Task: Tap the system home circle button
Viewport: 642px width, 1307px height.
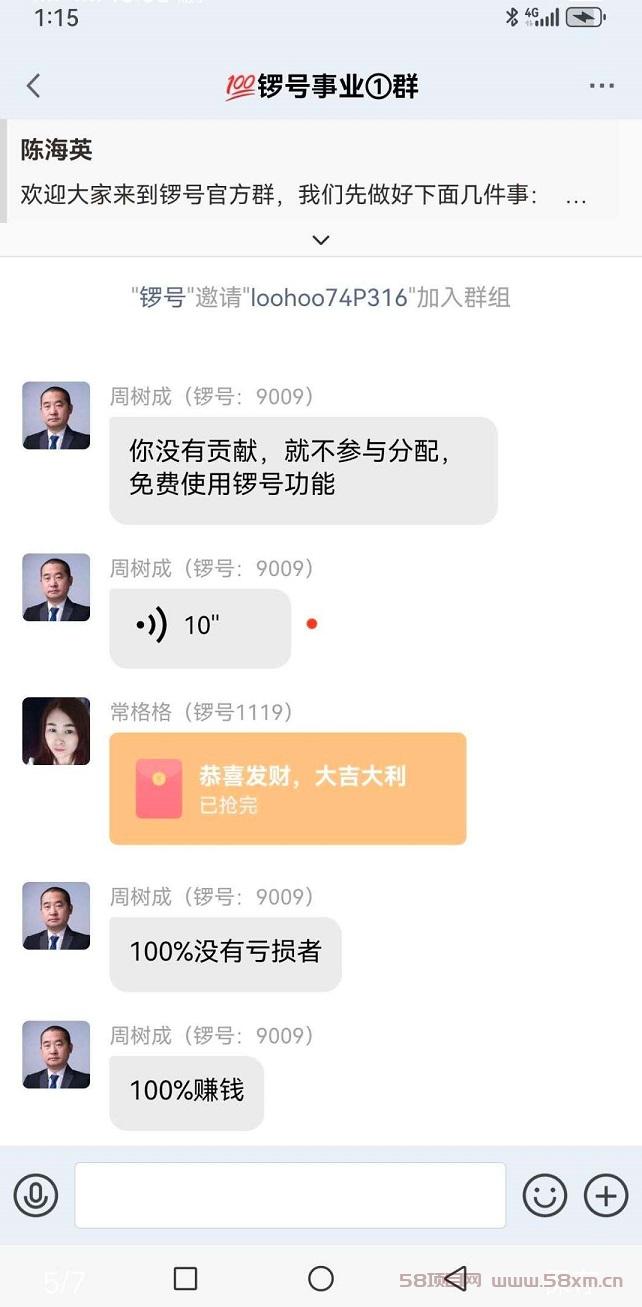Action: pos(321,1278)
